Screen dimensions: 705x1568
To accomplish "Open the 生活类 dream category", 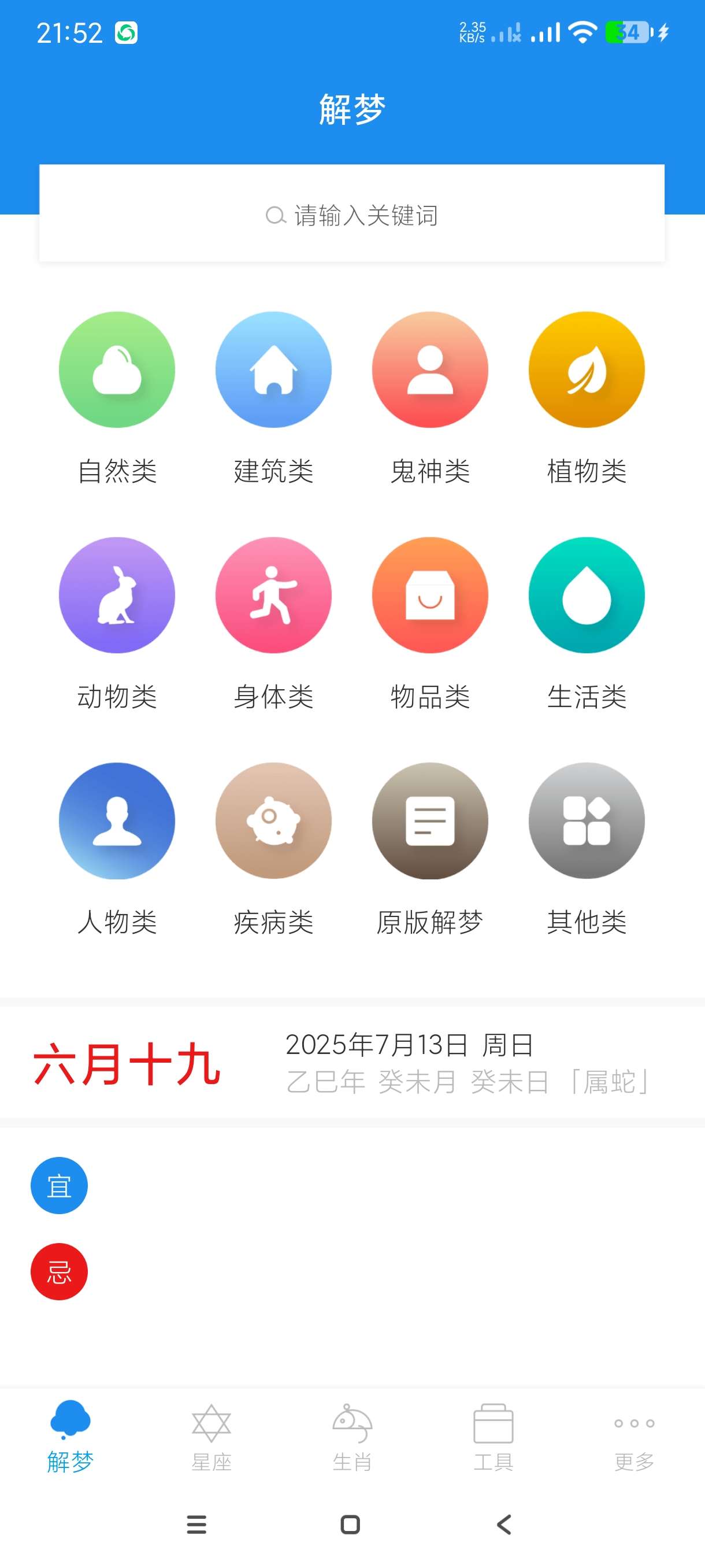I will click(x=587, y=596).
